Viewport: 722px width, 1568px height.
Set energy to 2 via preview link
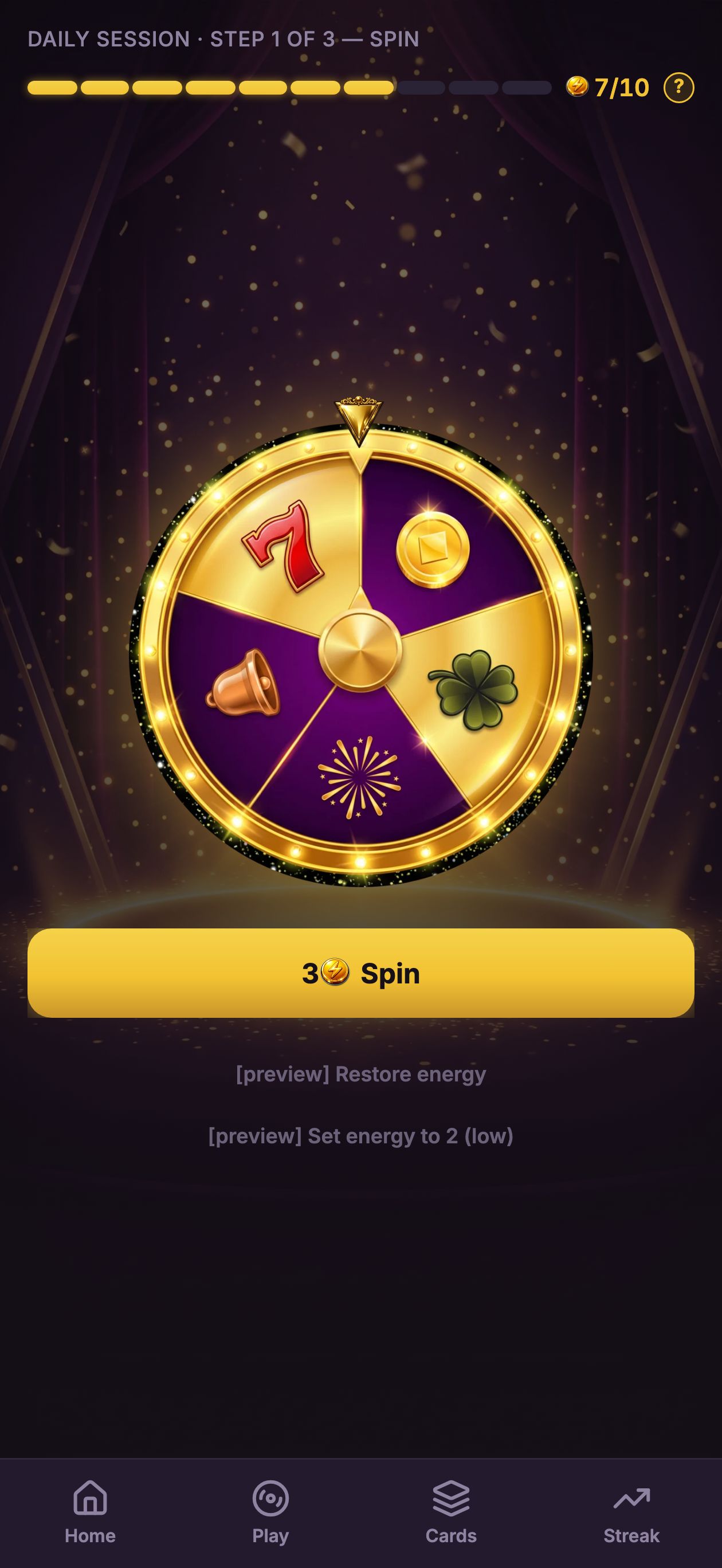(x=361, y=1136)
